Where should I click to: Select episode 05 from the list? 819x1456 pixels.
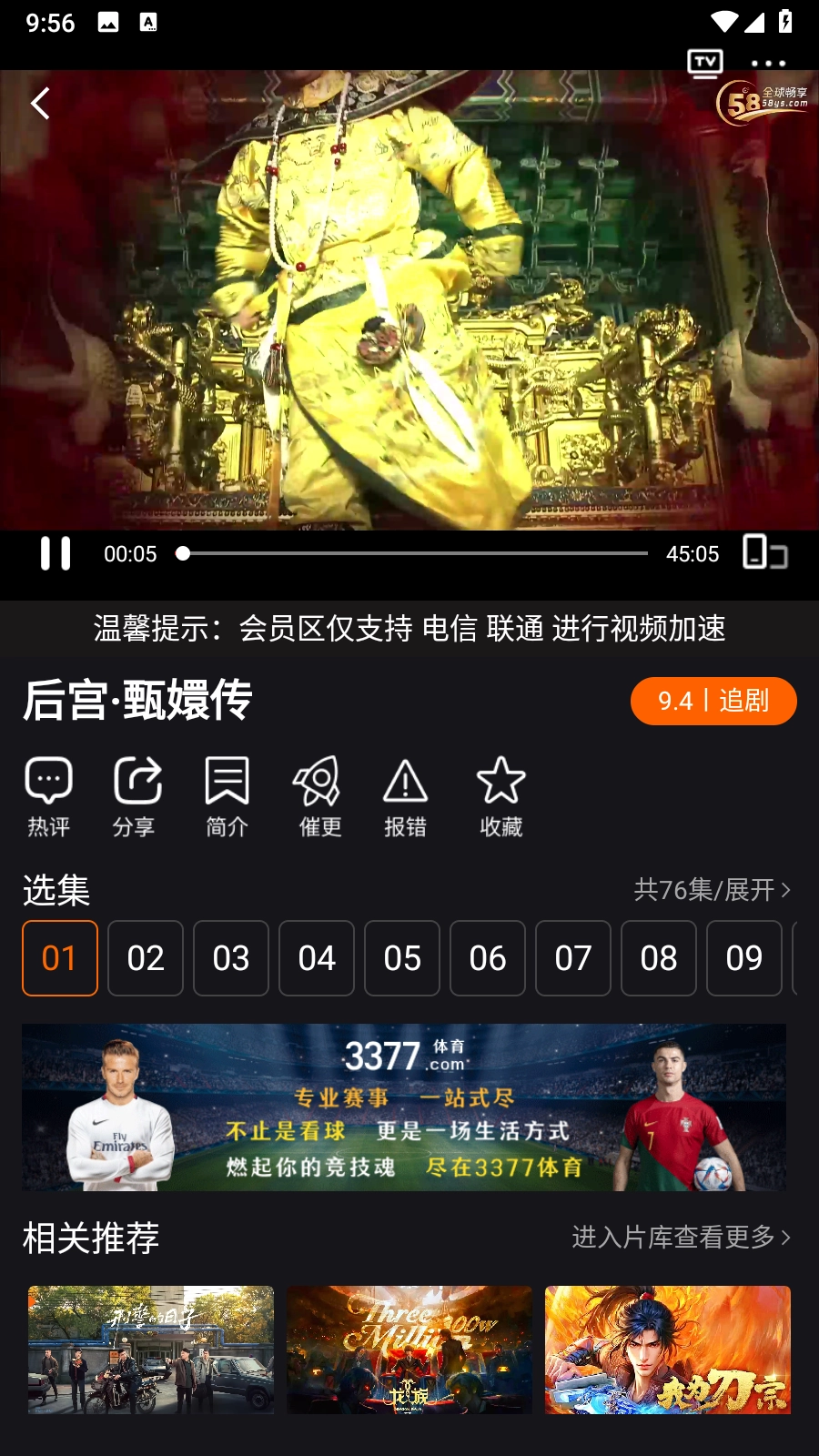(x=401, y=958)
